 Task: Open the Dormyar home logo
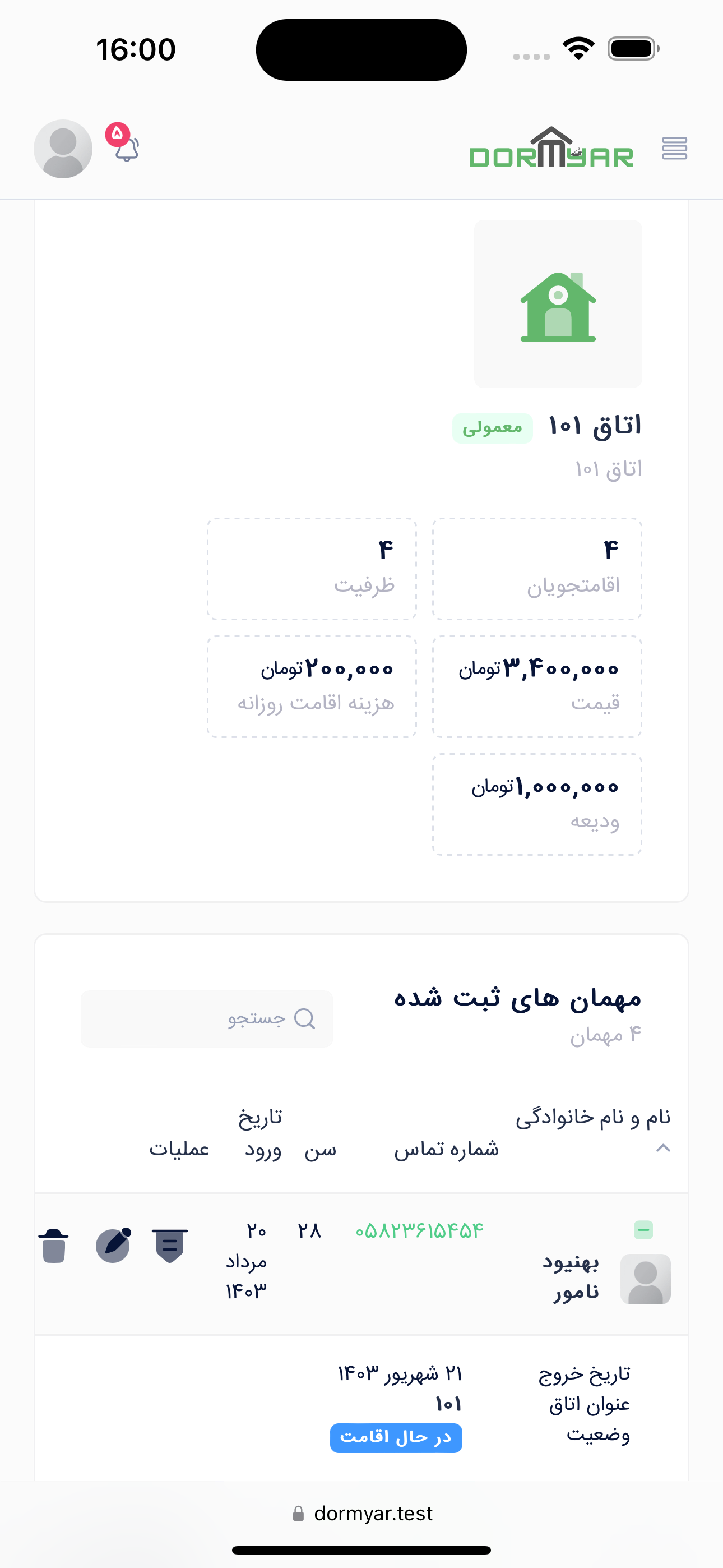coord(551,149)
